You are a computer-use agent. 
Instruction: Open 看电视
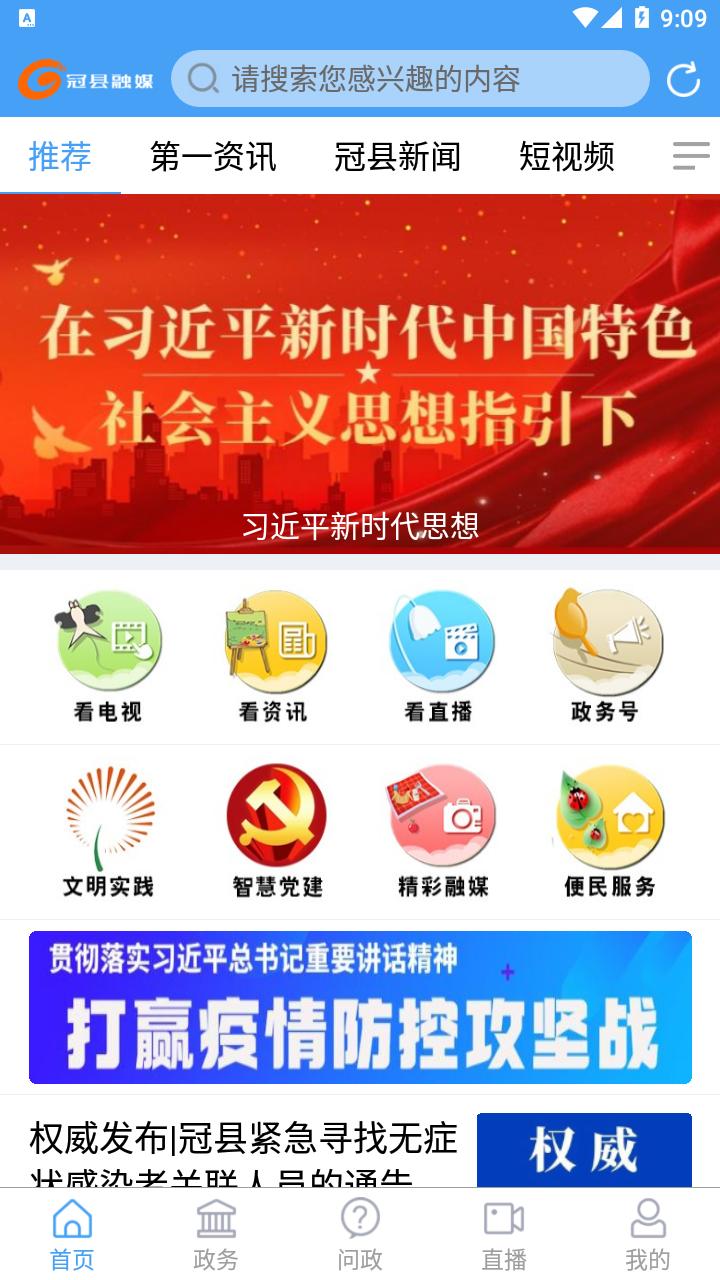[108, 655]
